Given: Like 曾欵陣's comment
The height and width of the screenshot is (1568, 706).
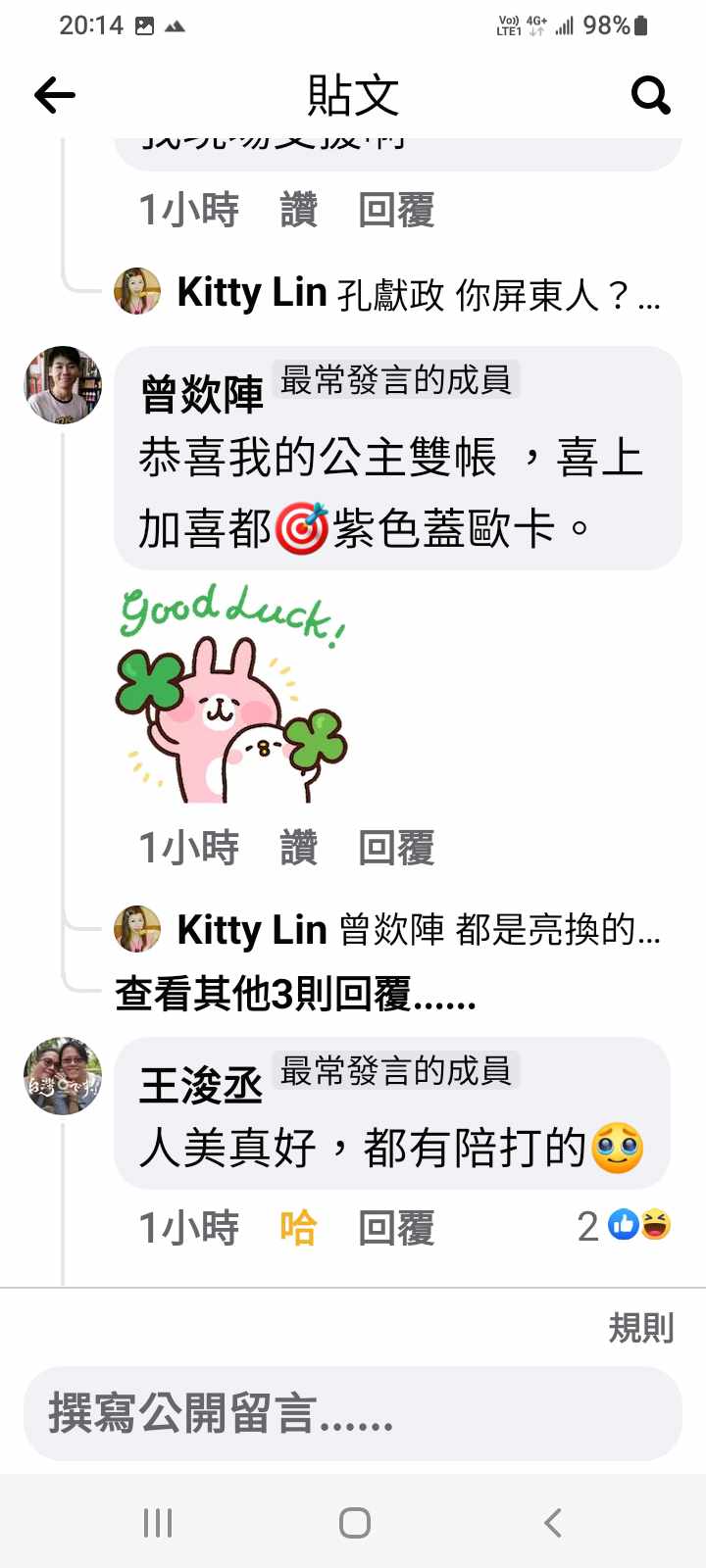Looking at the screenshot, I should (298, 848).
